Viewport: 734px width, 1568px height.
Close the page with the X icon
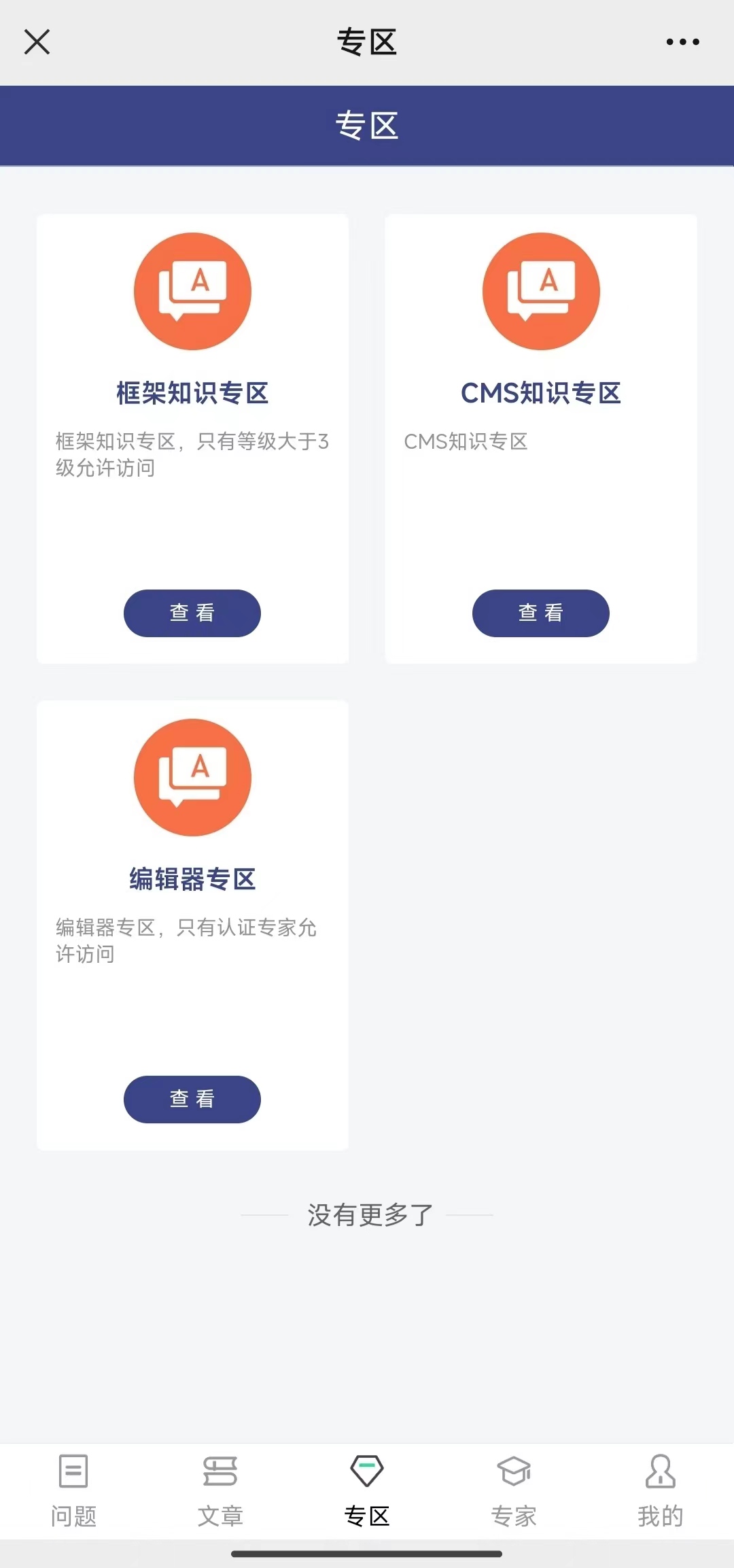coord(37,41)
